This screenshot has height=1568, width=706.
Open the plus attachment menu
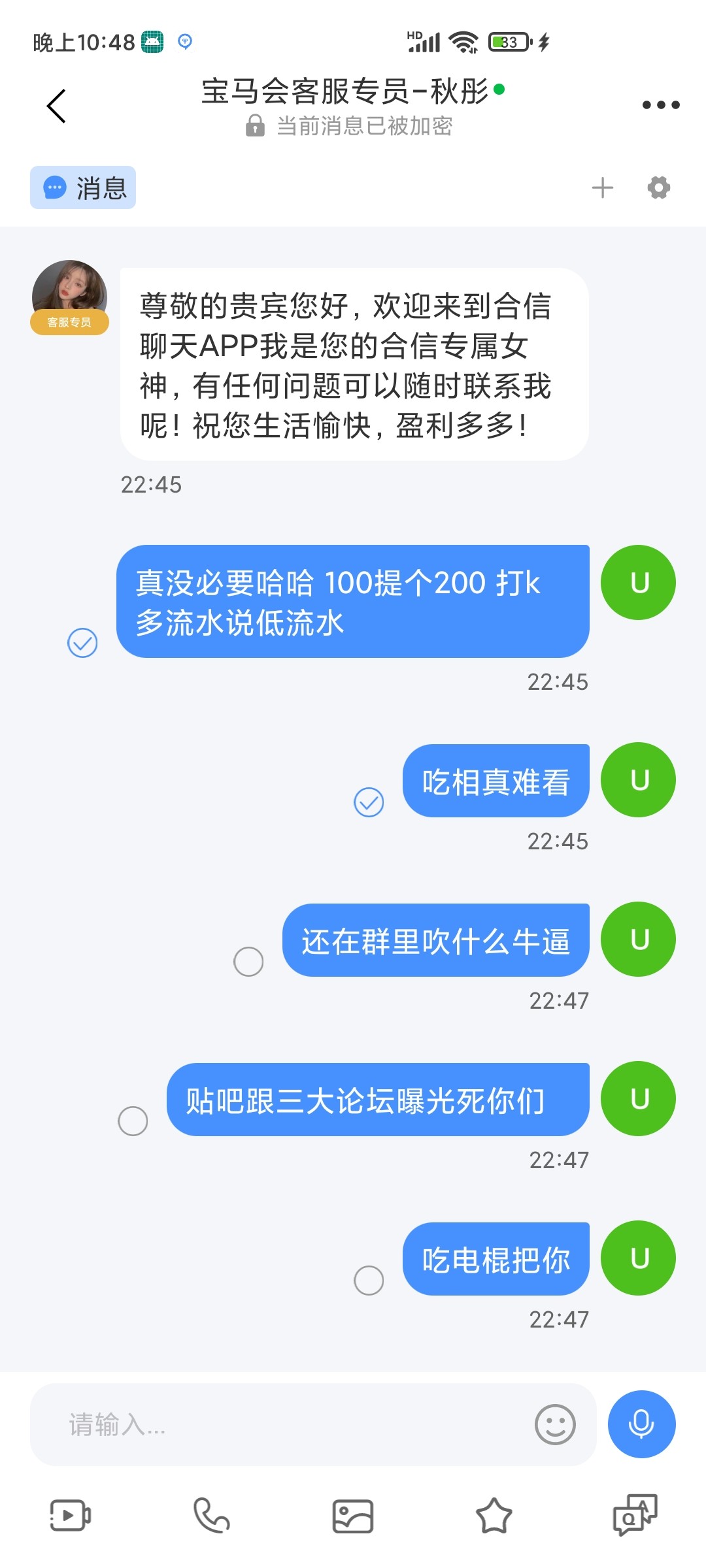(602, 188)
